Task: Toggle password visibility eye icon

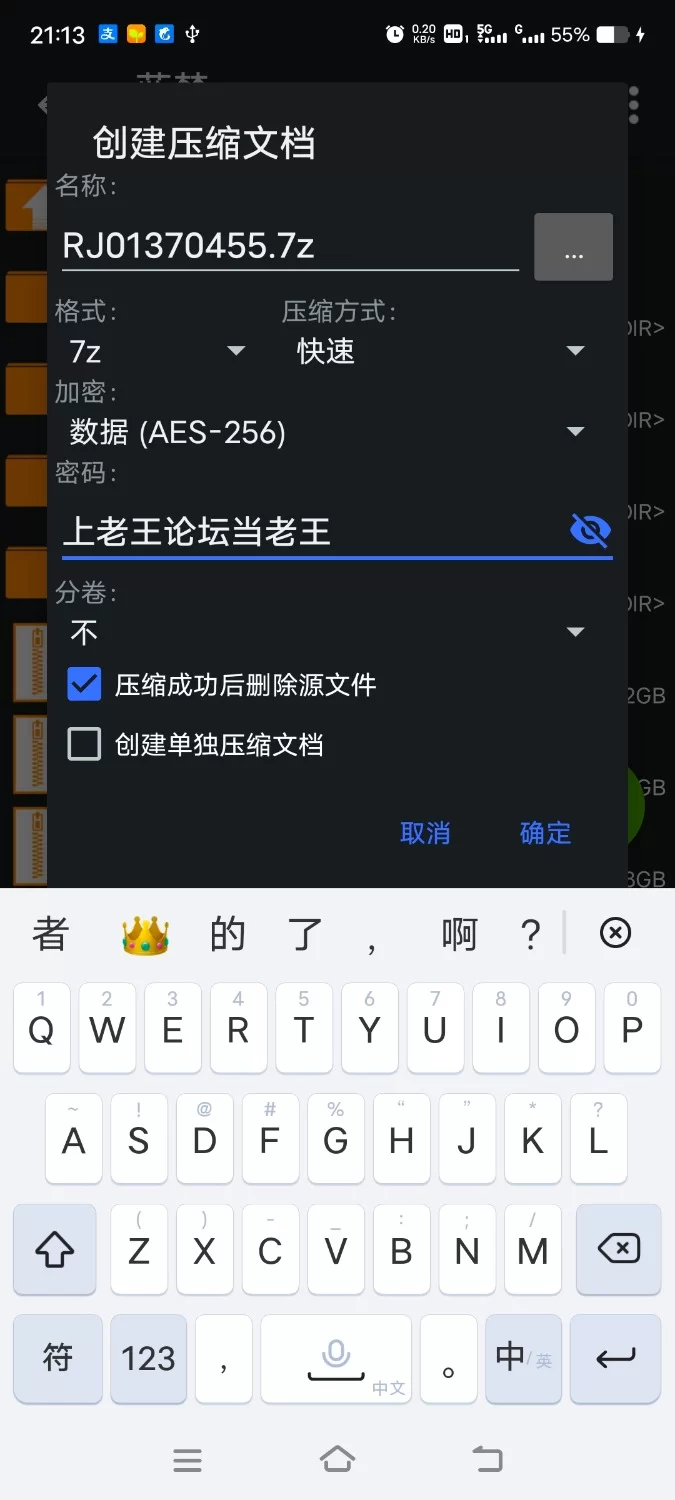Action: coord(590,530)
